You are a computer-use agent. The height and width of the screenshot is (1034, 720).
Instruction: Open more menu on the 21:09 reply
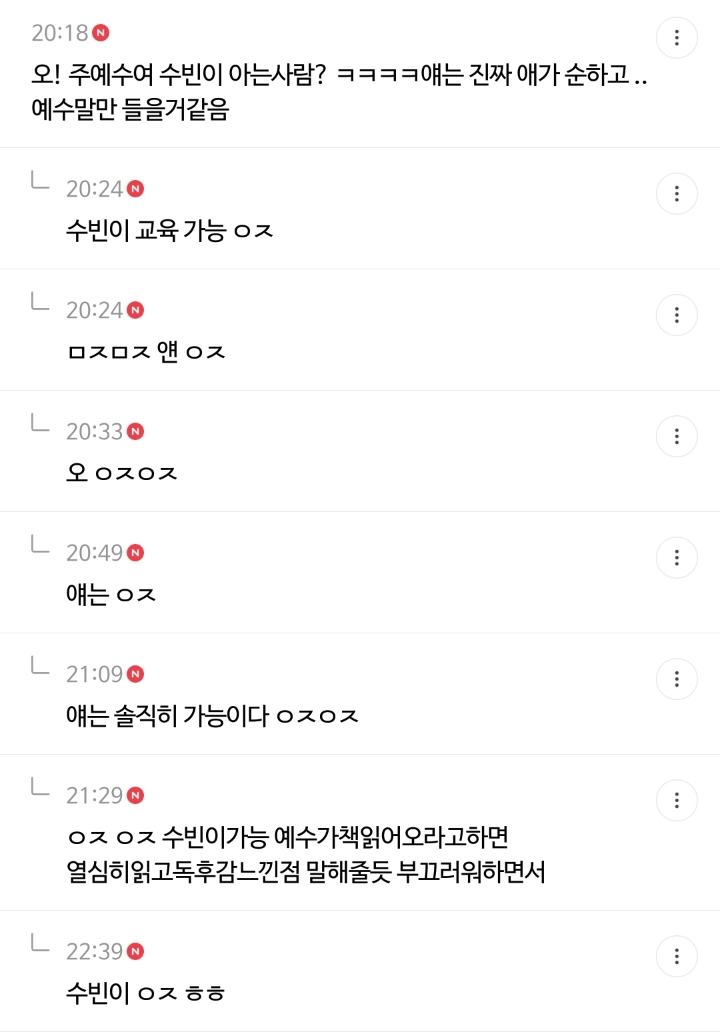pos(676,679)
